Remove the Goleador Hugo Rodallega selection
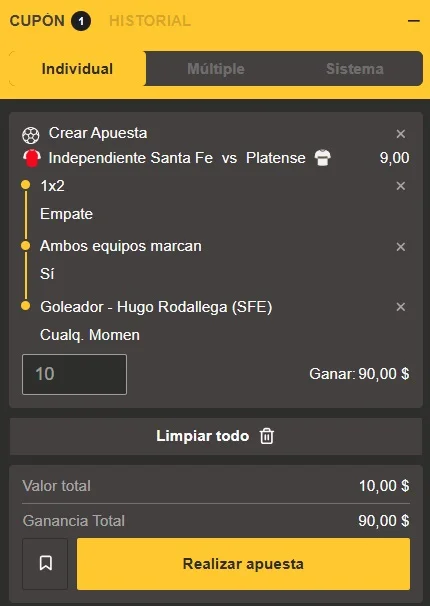 401,307
